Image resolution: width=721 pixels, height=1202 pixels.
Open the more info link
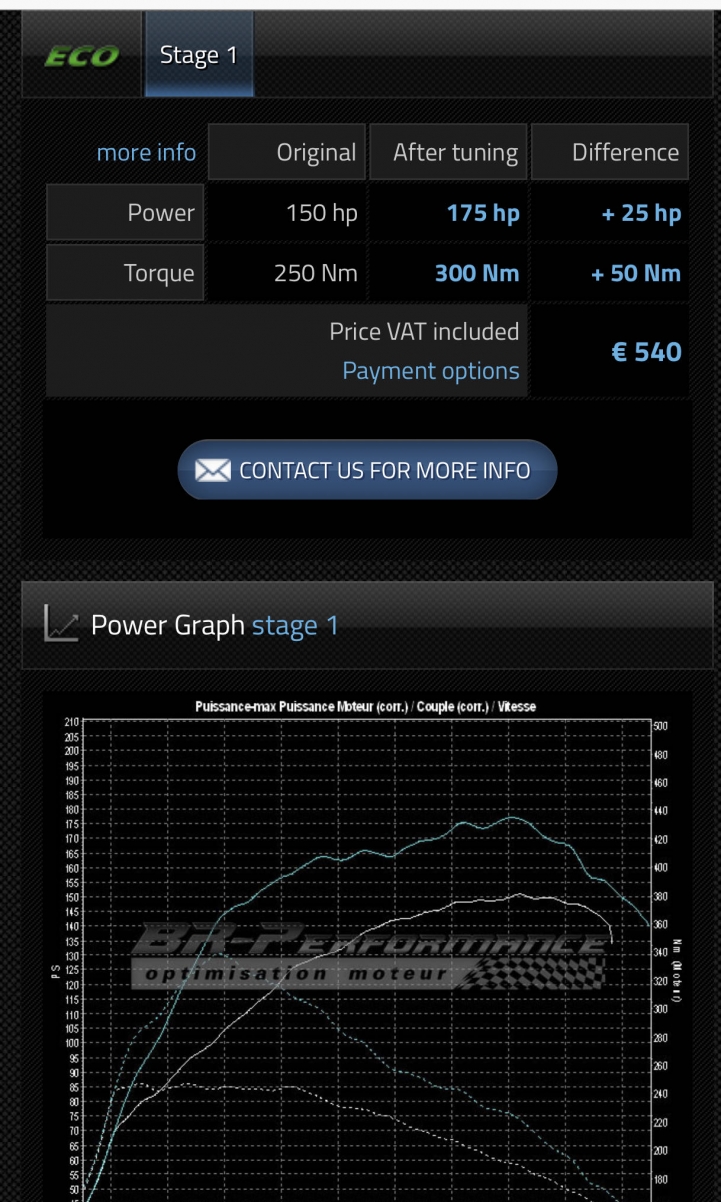(x=146, y=152)
